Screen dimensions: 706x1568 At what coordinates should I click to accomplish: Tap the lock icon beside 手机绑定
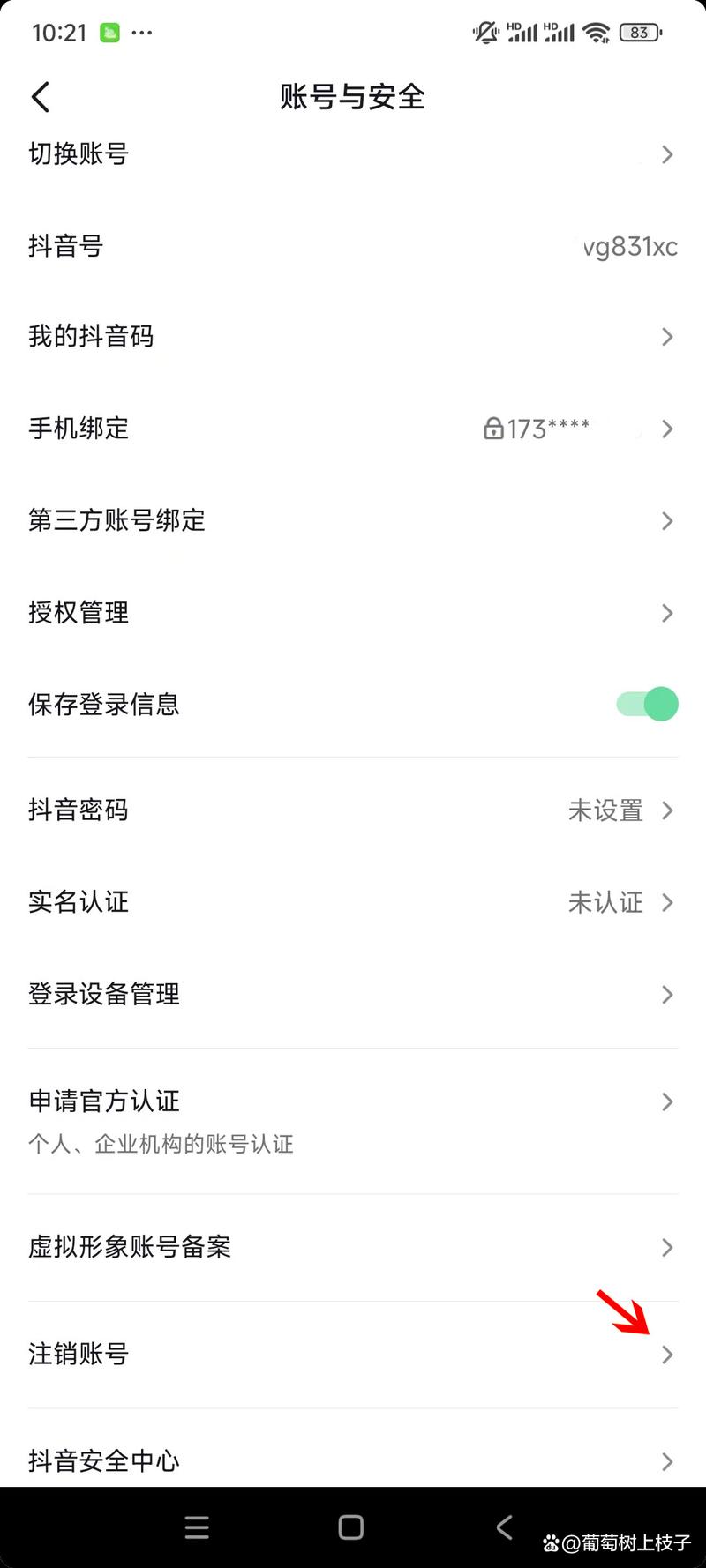[x=494, y=429]
